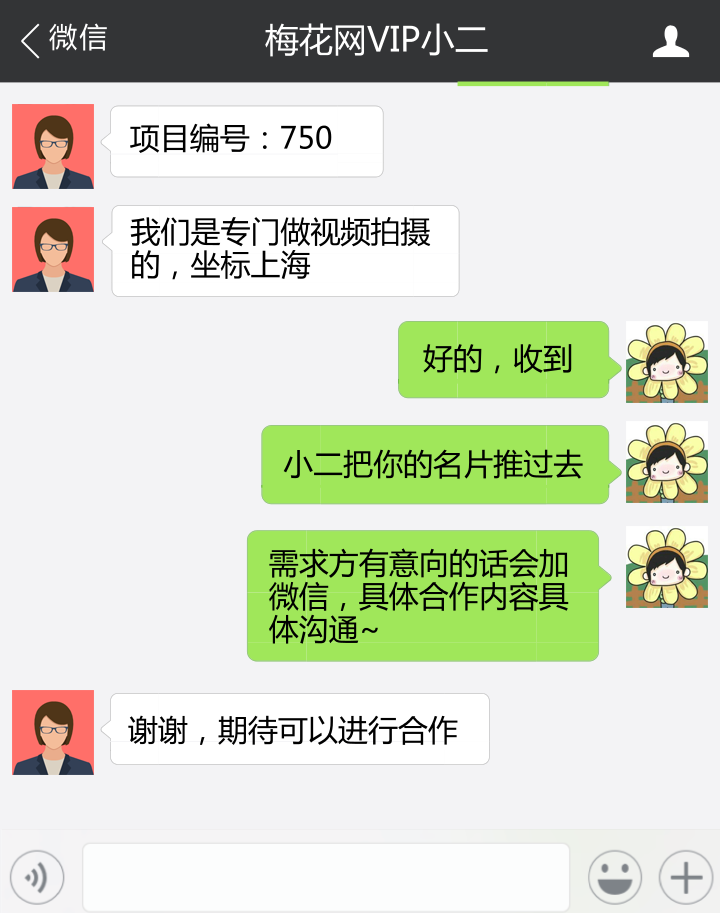Viewport: 720px width, 913px height.
Task: Open the plus attachments menu
Action: (686, 878)
